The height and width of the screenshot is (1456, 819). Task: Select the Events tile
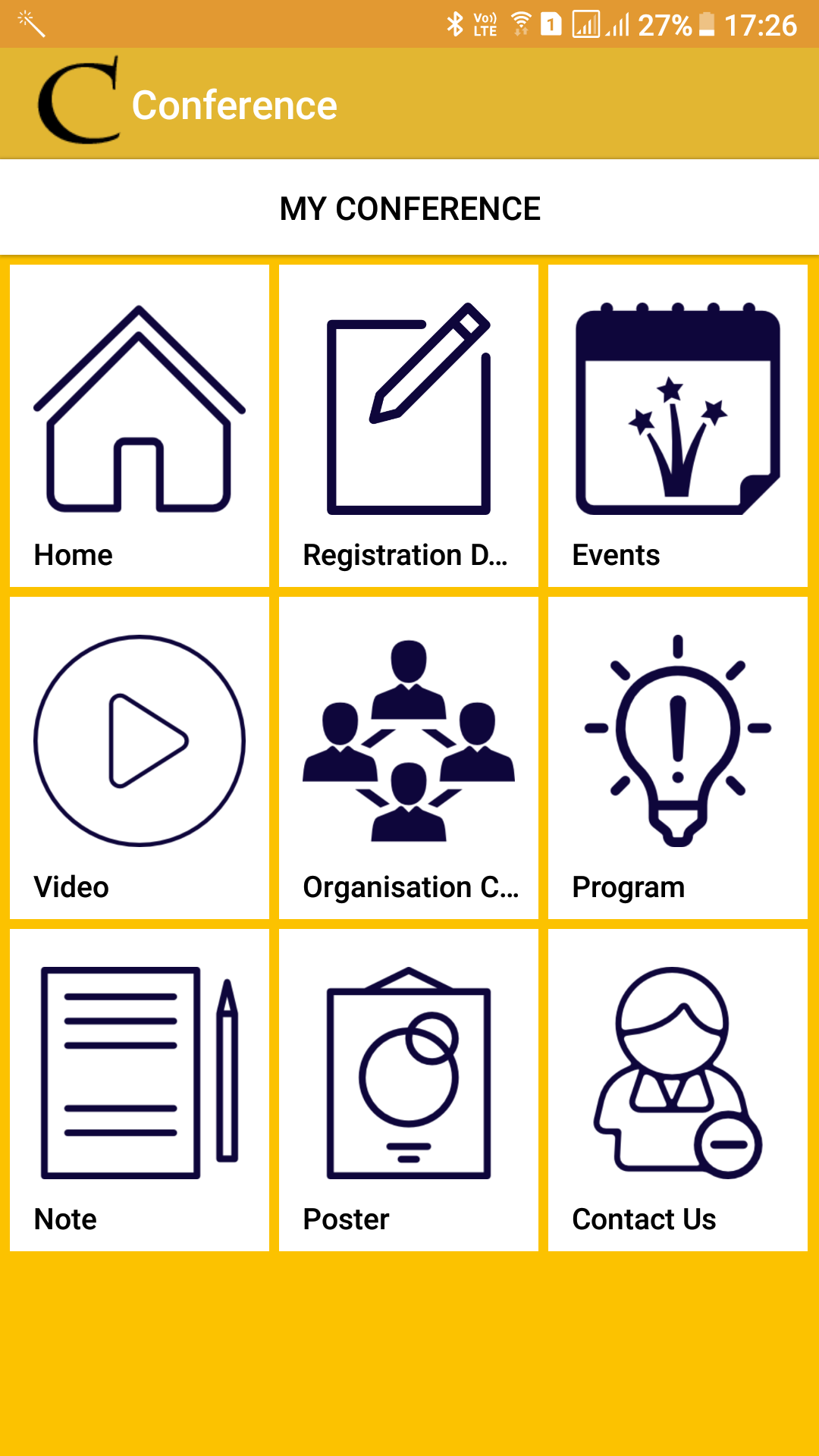(x=678, y=425)
